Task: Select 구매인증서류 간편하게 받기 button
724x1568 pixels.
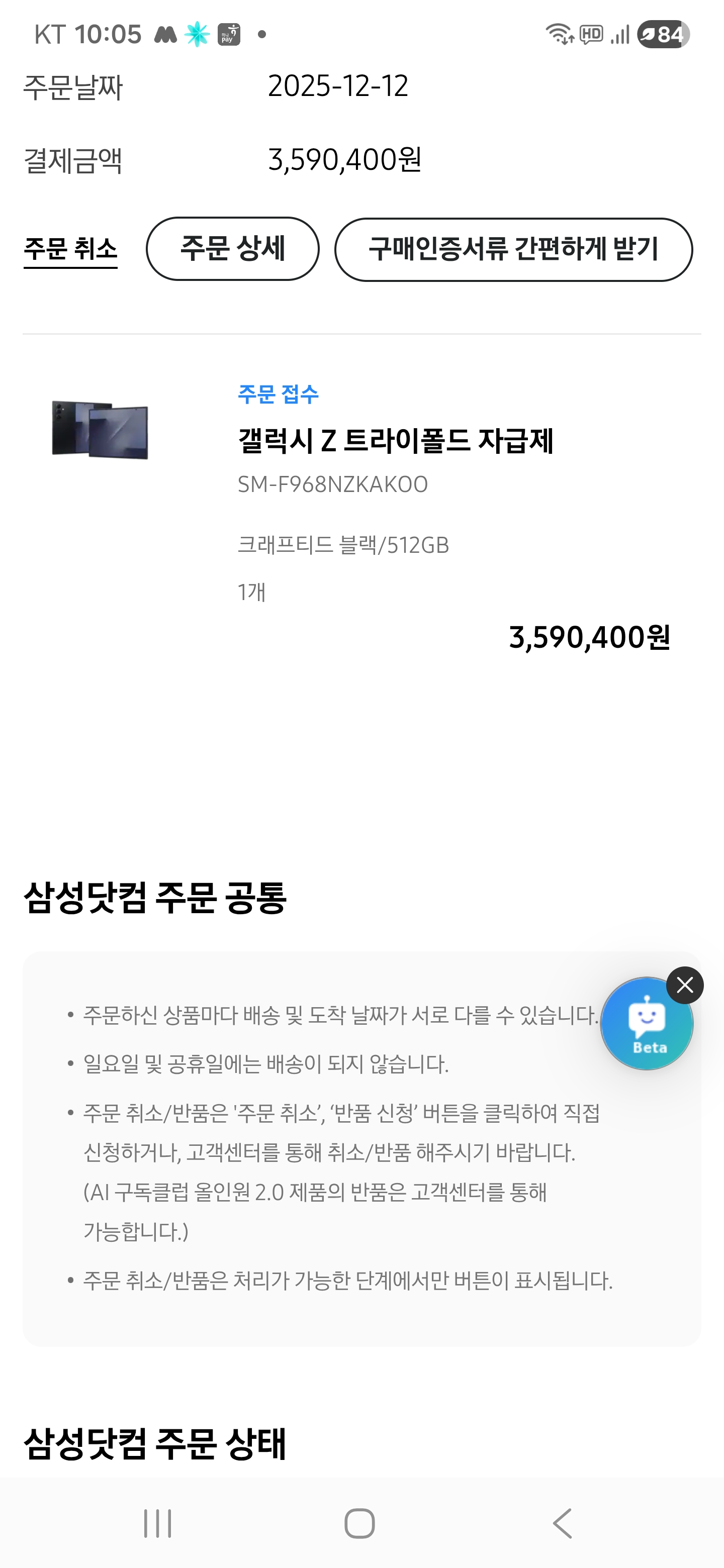Action: coord(513,250)
